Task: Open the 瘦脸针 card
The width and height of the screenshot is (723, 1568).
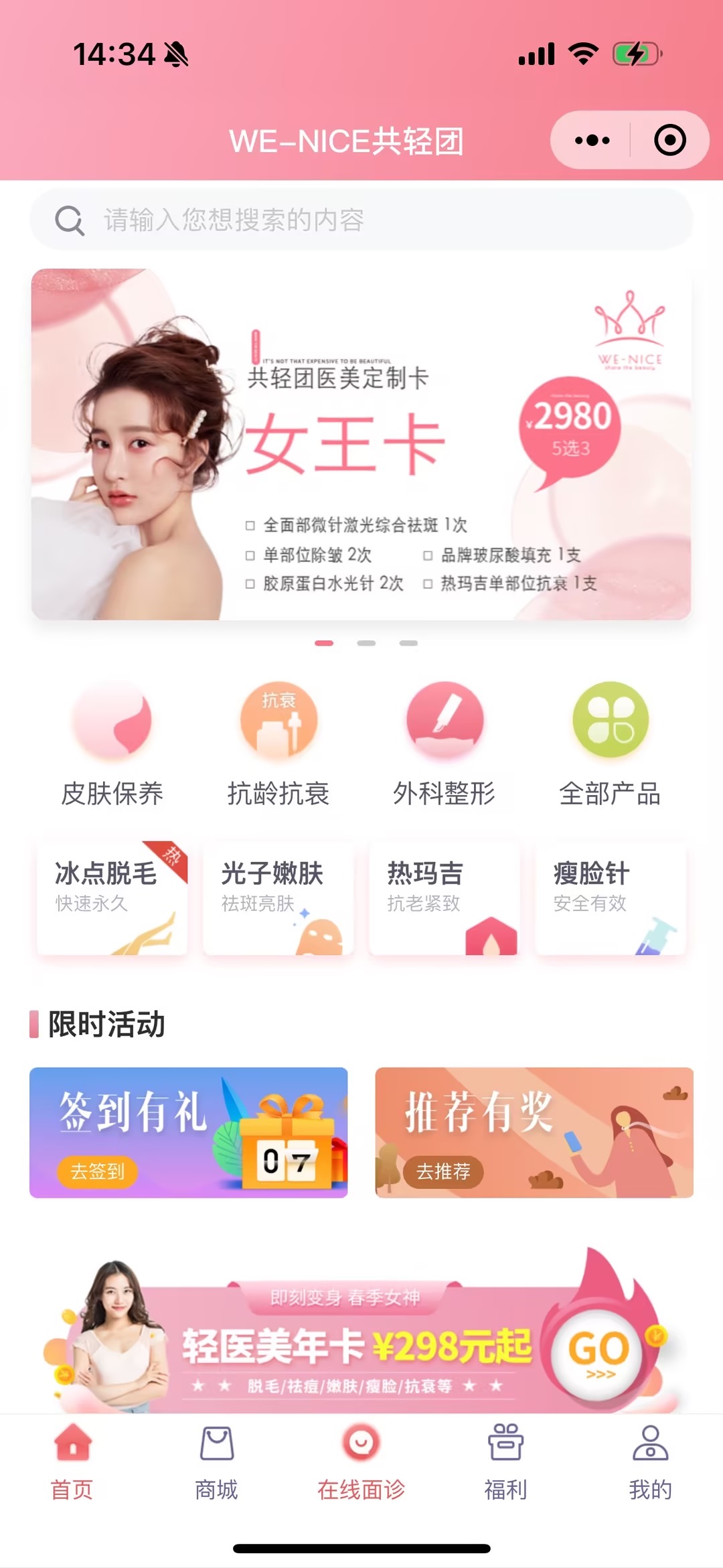Action: [610, 898]
